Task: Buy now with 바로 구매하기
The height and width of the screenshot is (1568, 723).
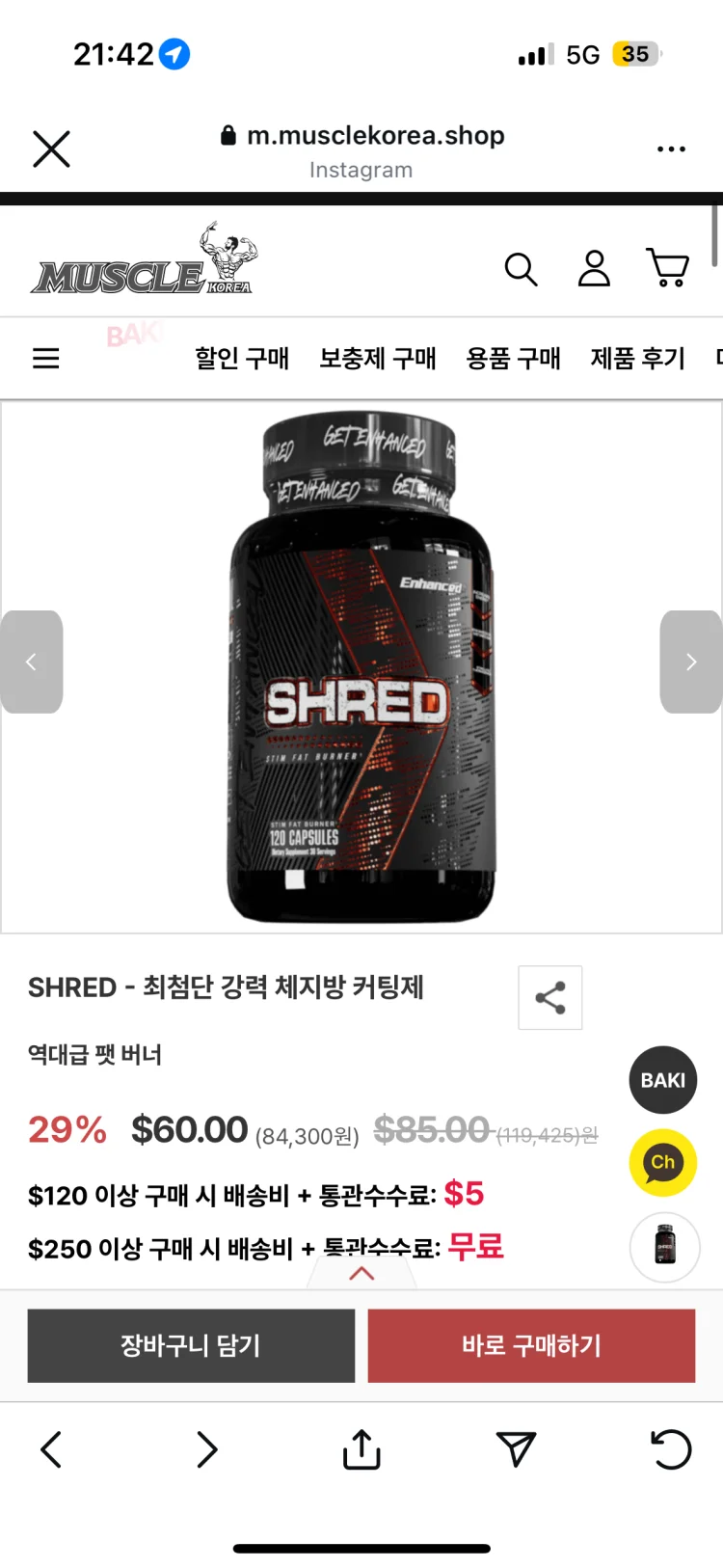Action: (531, 1345)
